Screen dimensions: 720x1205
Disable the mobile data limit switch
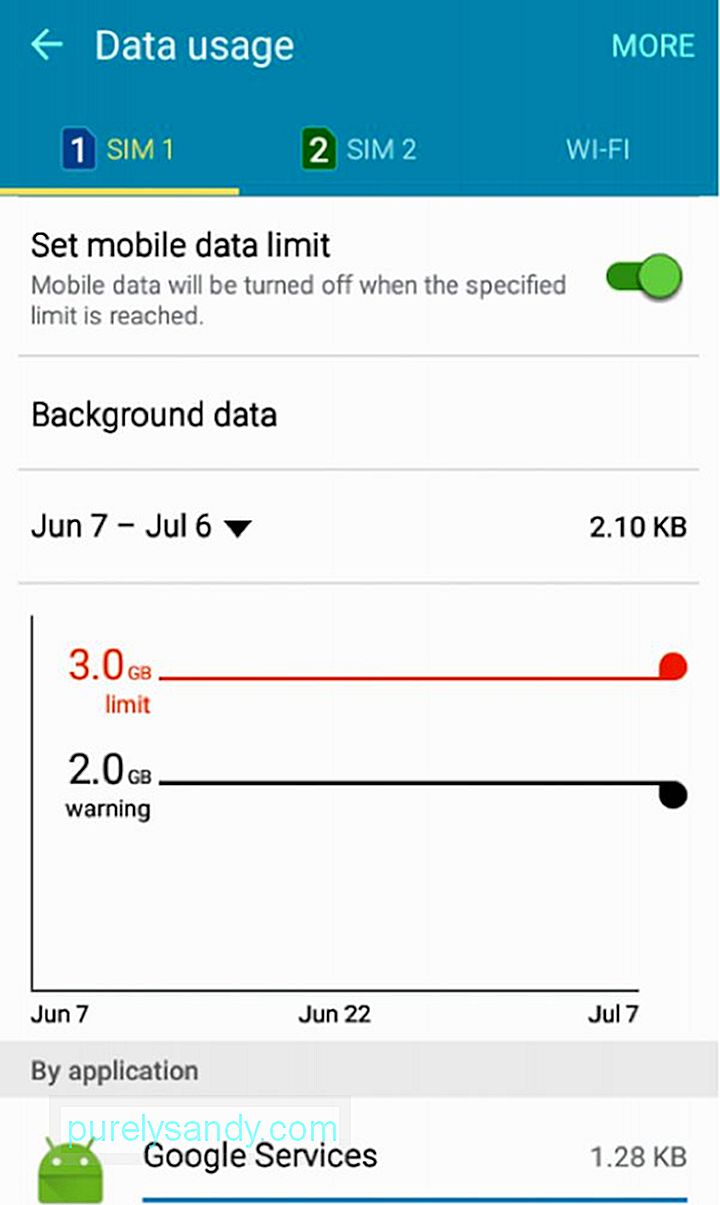point(644,277)
